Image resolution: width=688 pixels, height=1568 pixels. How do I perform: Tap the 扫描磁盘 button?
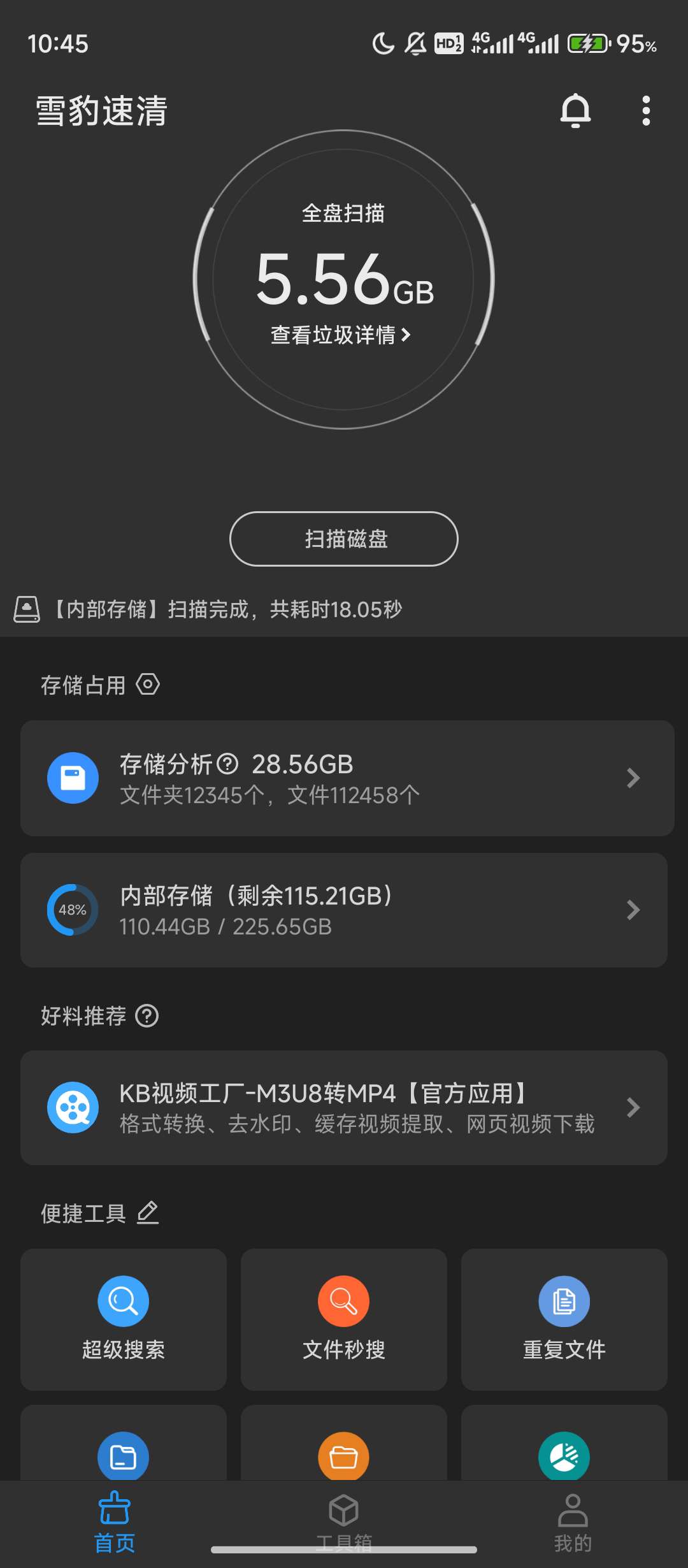pyautogui.click(x=344, y=539)
